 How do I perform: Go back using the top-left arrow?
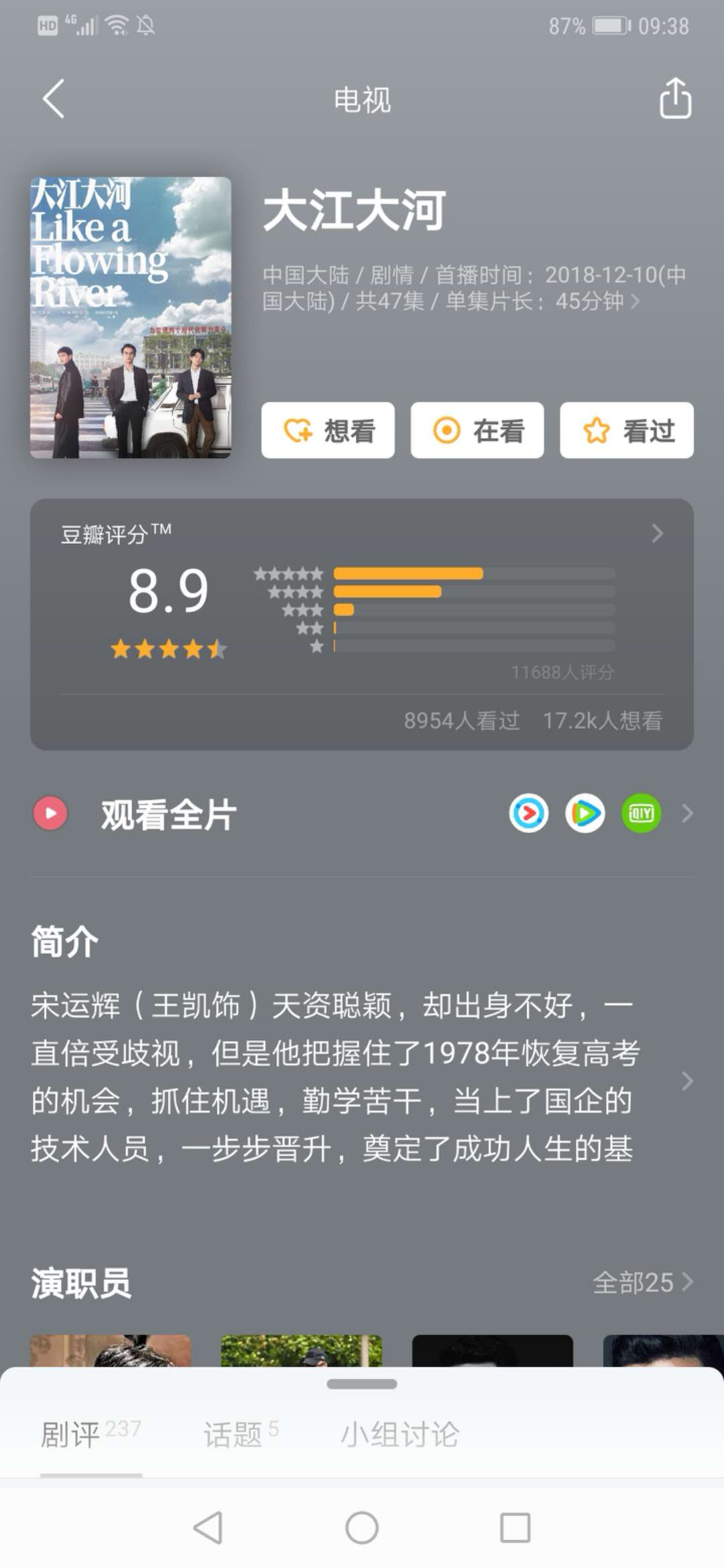pos(54,99)
